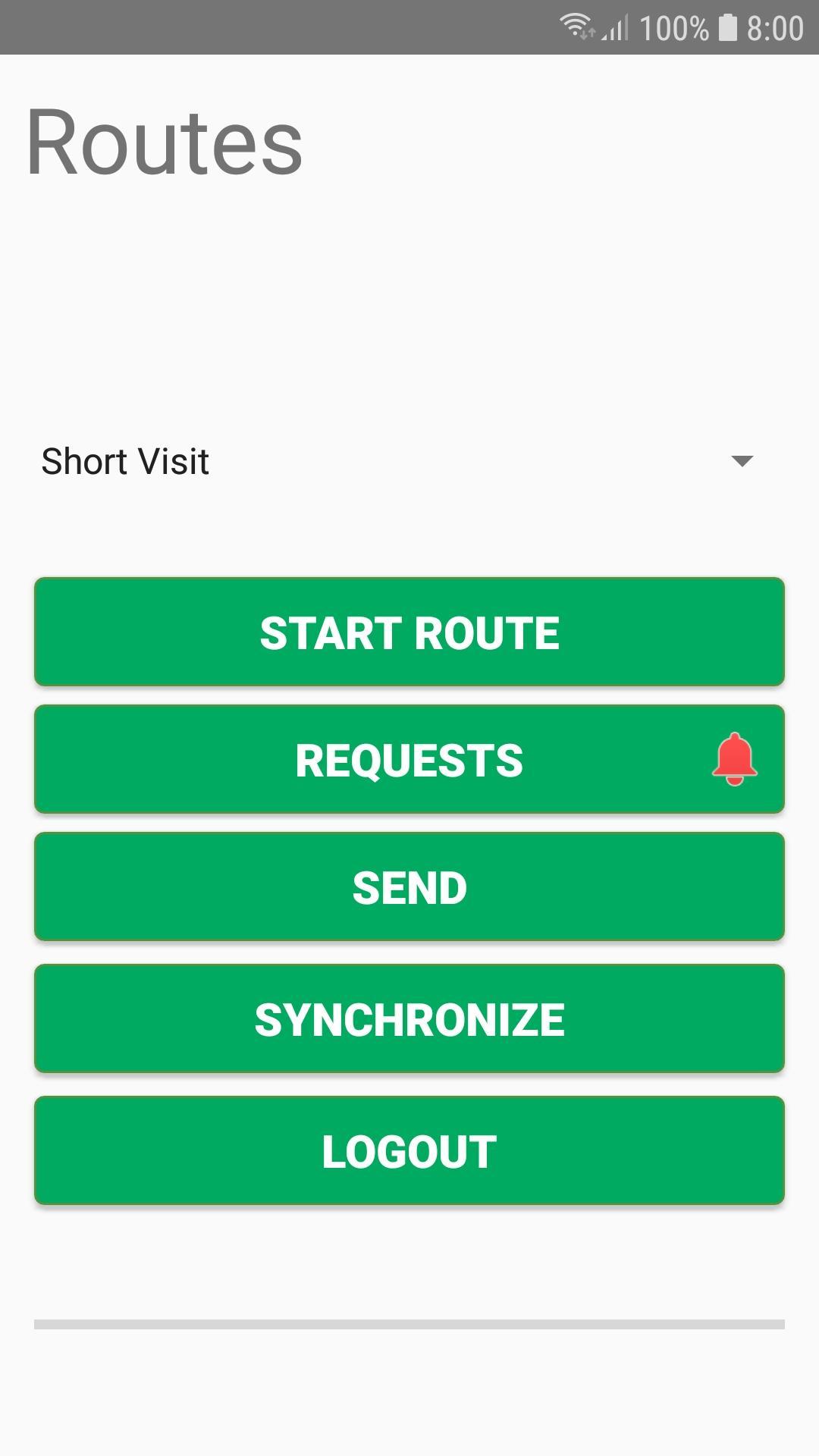Viewport: 819px width, 1456px height.
Task: Click the clock showing 8:00 in status bar
Action: point(775,27)
